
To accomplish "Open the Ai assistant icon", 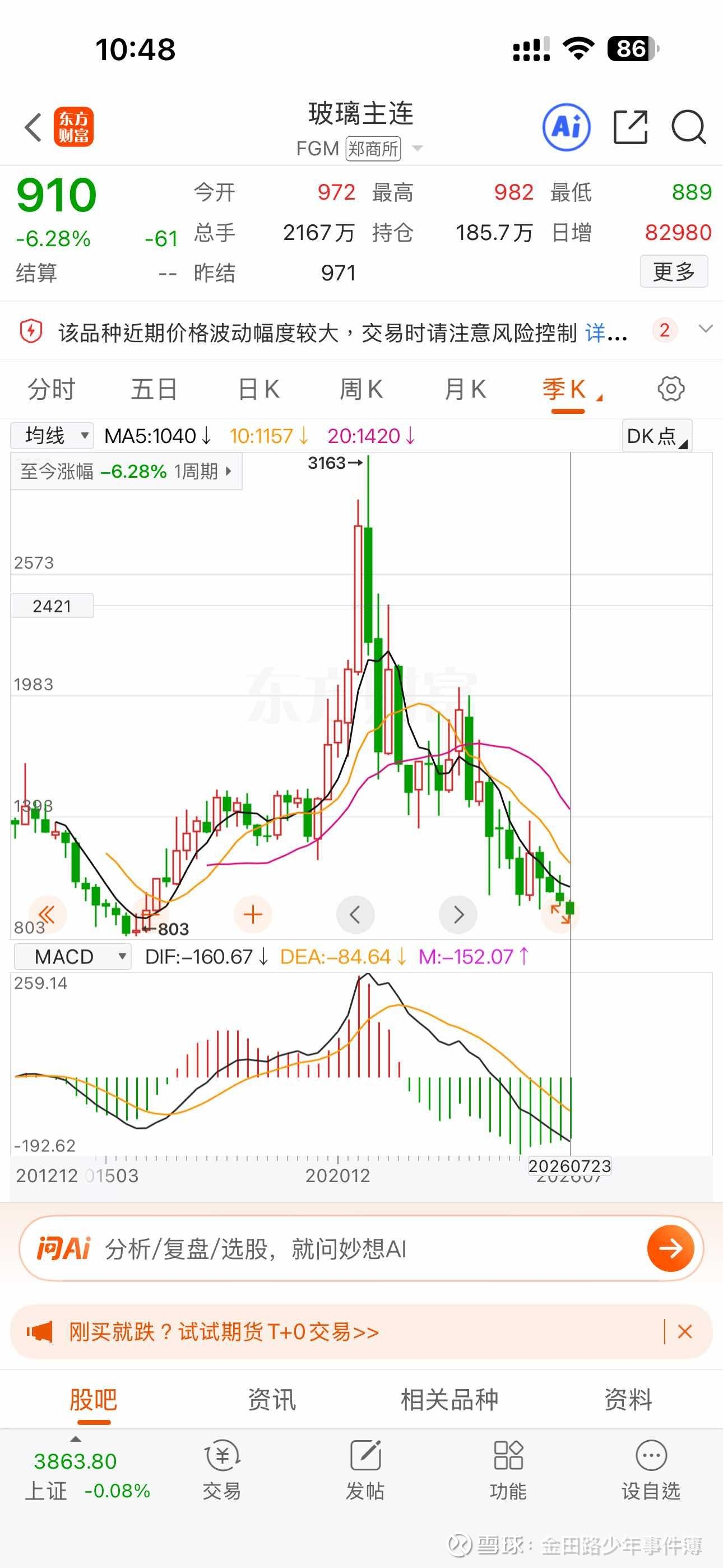I will pyautogui.click(x=566, y=127).
